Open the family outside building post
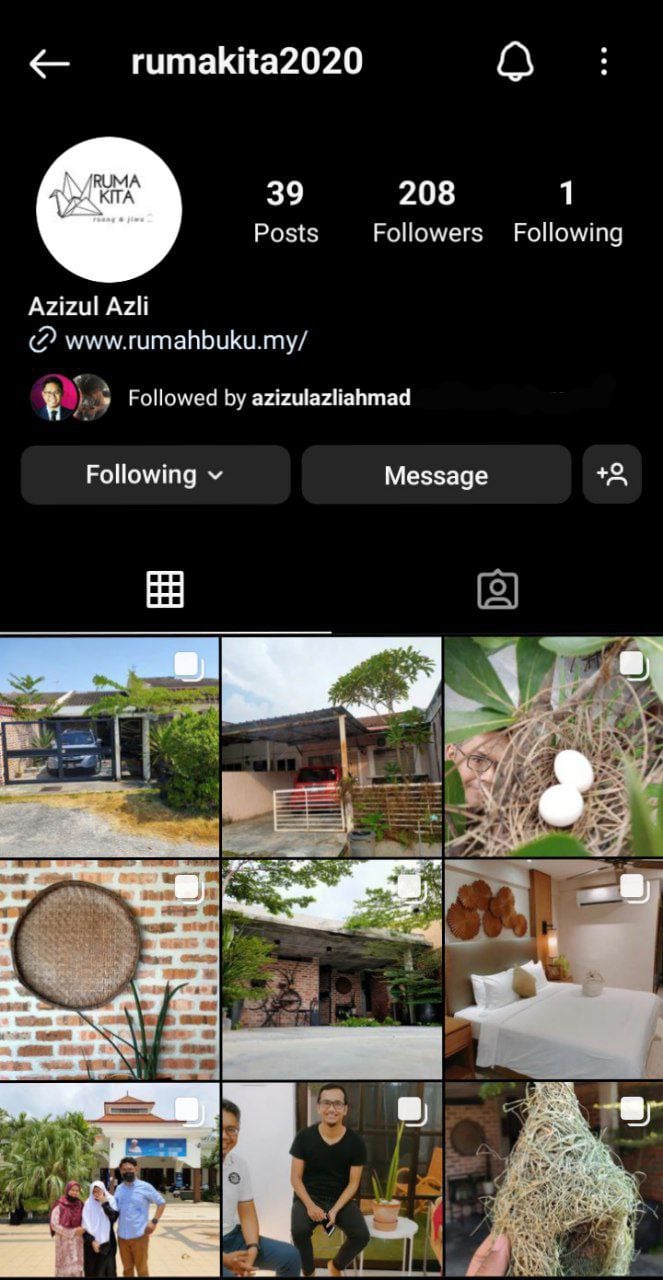This screenshot has width=663, height=1280. [109, 1180]
